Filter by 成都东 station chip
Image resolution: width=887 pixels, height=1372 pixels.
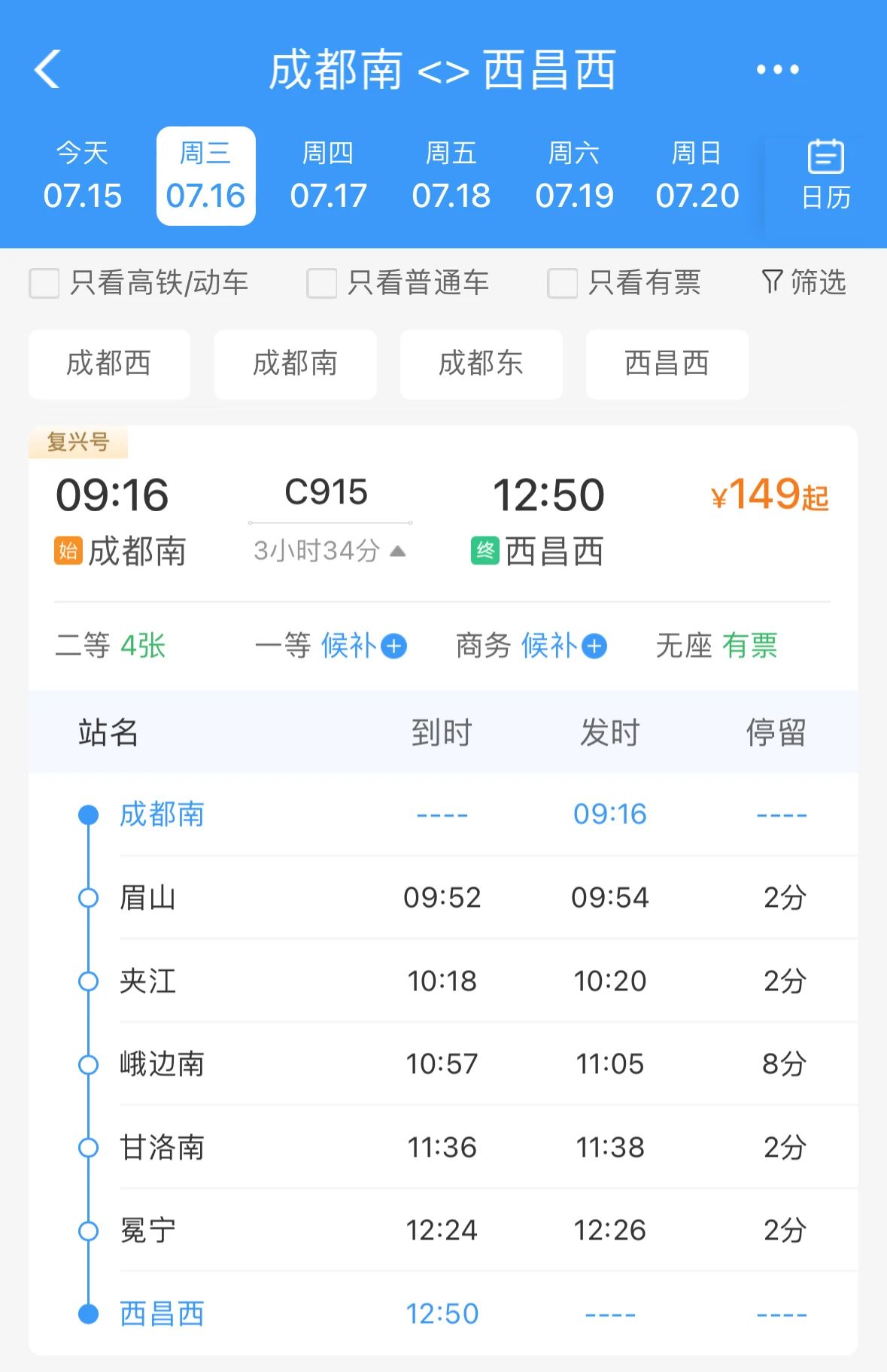(x=481, y=364)
